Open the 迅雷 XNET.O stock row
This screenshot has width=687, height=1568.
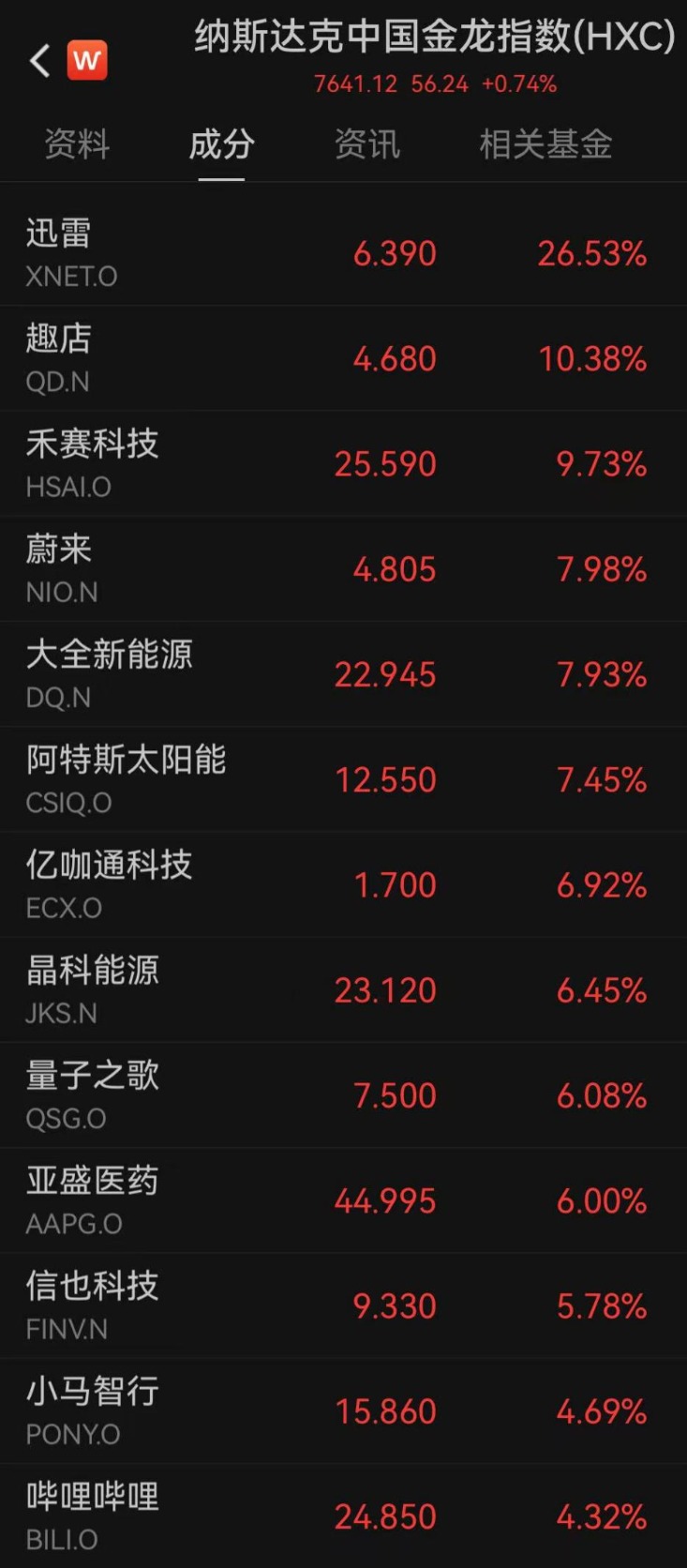(x=343, y=253)
